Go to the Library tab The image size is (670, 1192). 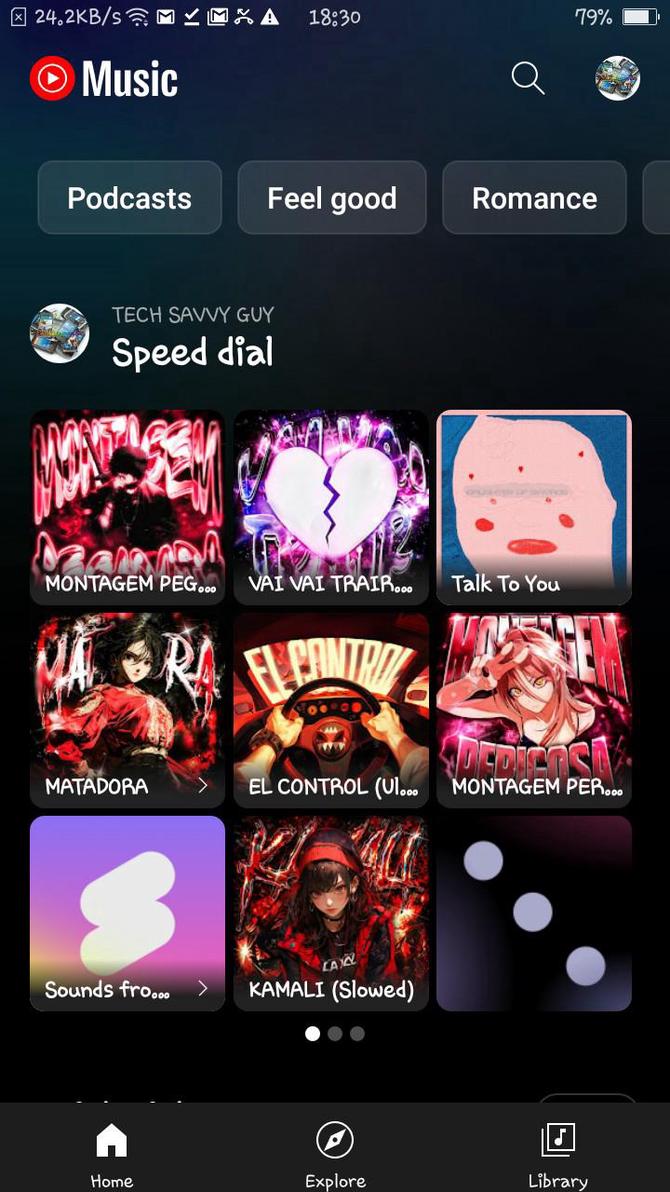click(x=558, y=1154)
